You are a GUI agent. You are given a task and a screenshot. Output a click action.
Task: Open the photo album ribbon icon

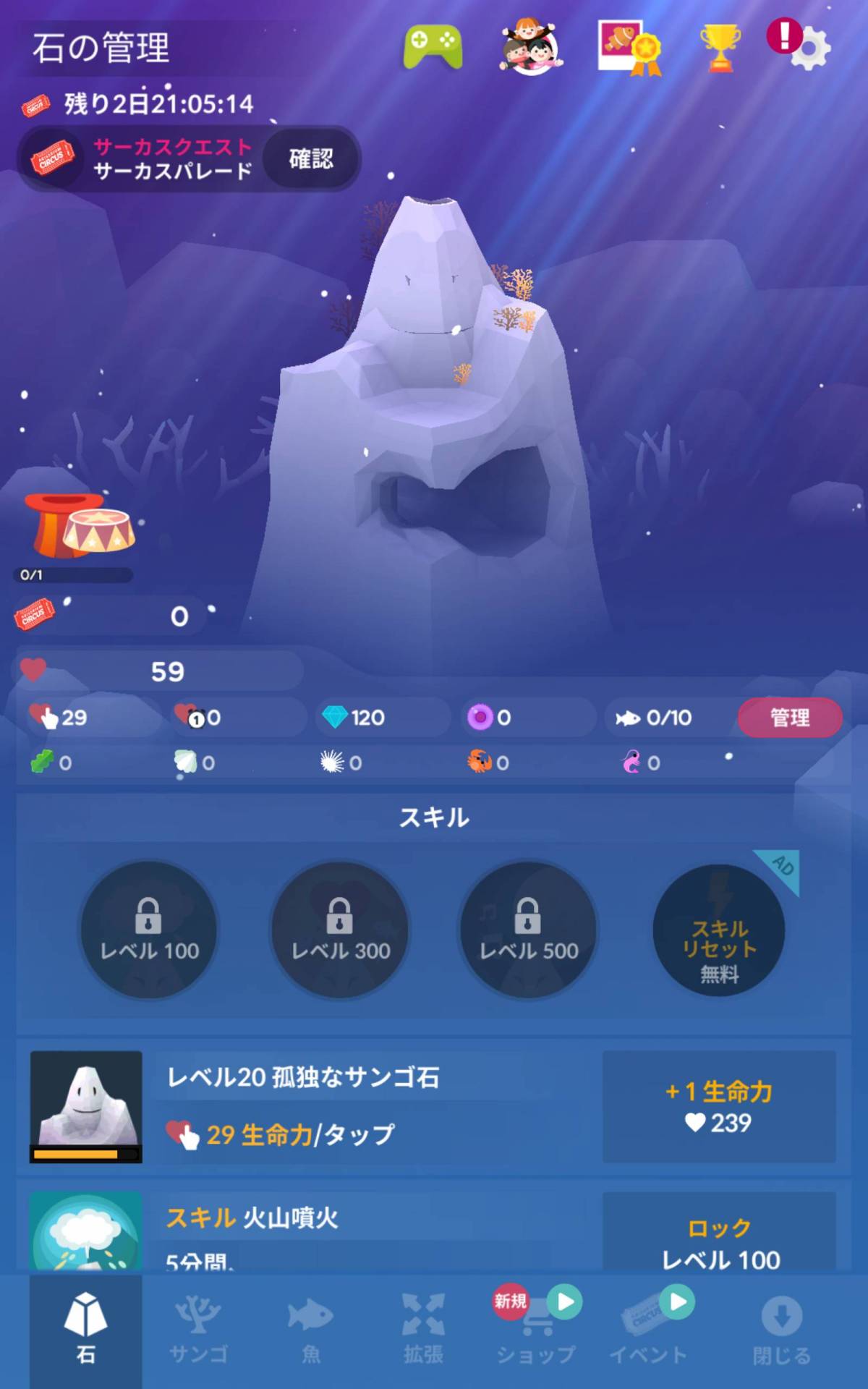(630, 48)
